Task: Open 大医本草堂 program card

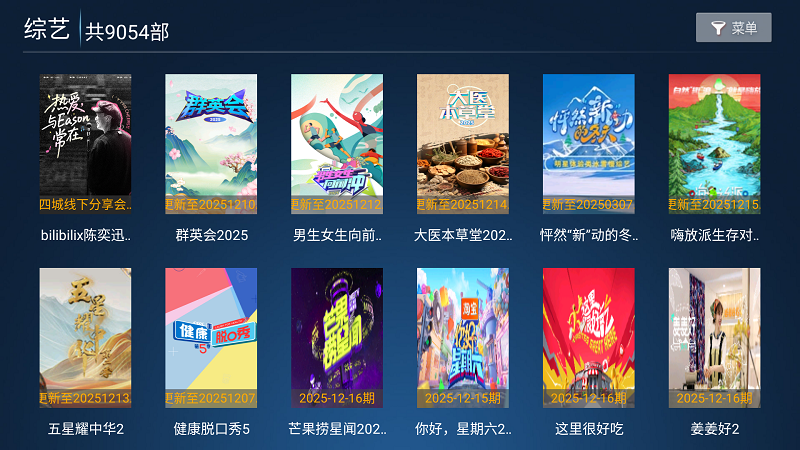Action: [x=463, y=145]
